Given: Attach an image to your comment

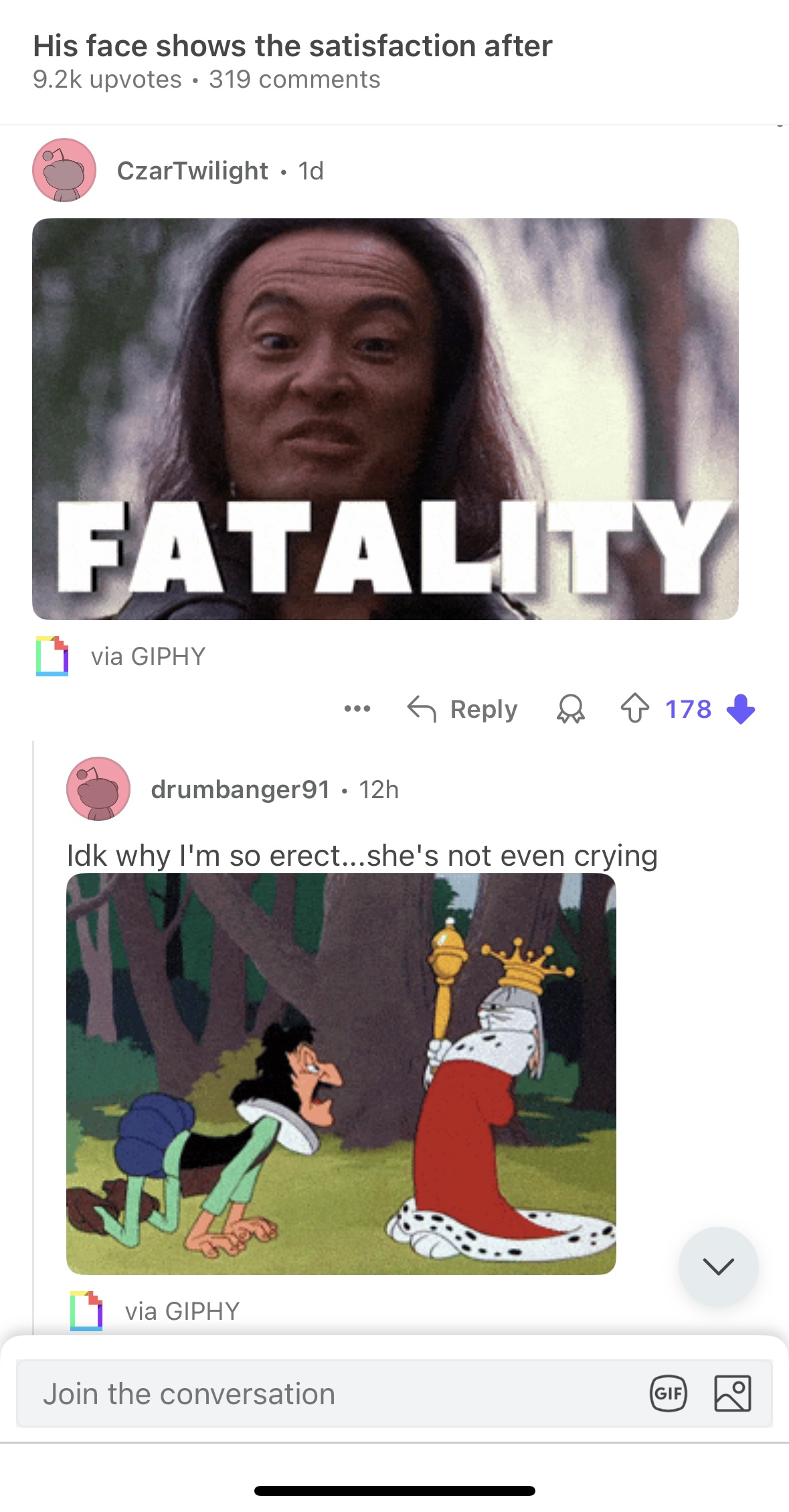Looking at the screenshot, I should pos(733,1393).
